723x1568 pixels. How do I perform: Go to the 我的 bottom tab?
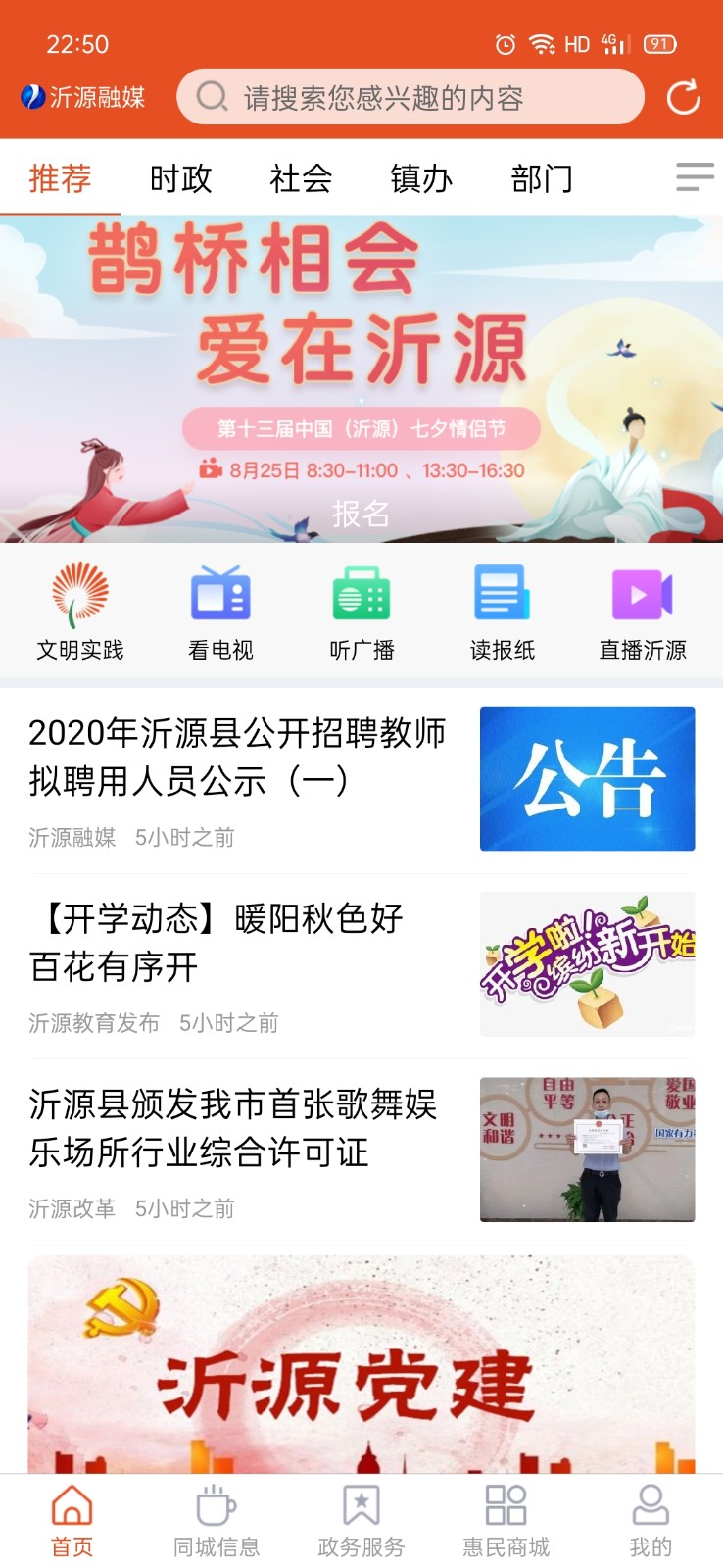click(x=651, y=1520)
